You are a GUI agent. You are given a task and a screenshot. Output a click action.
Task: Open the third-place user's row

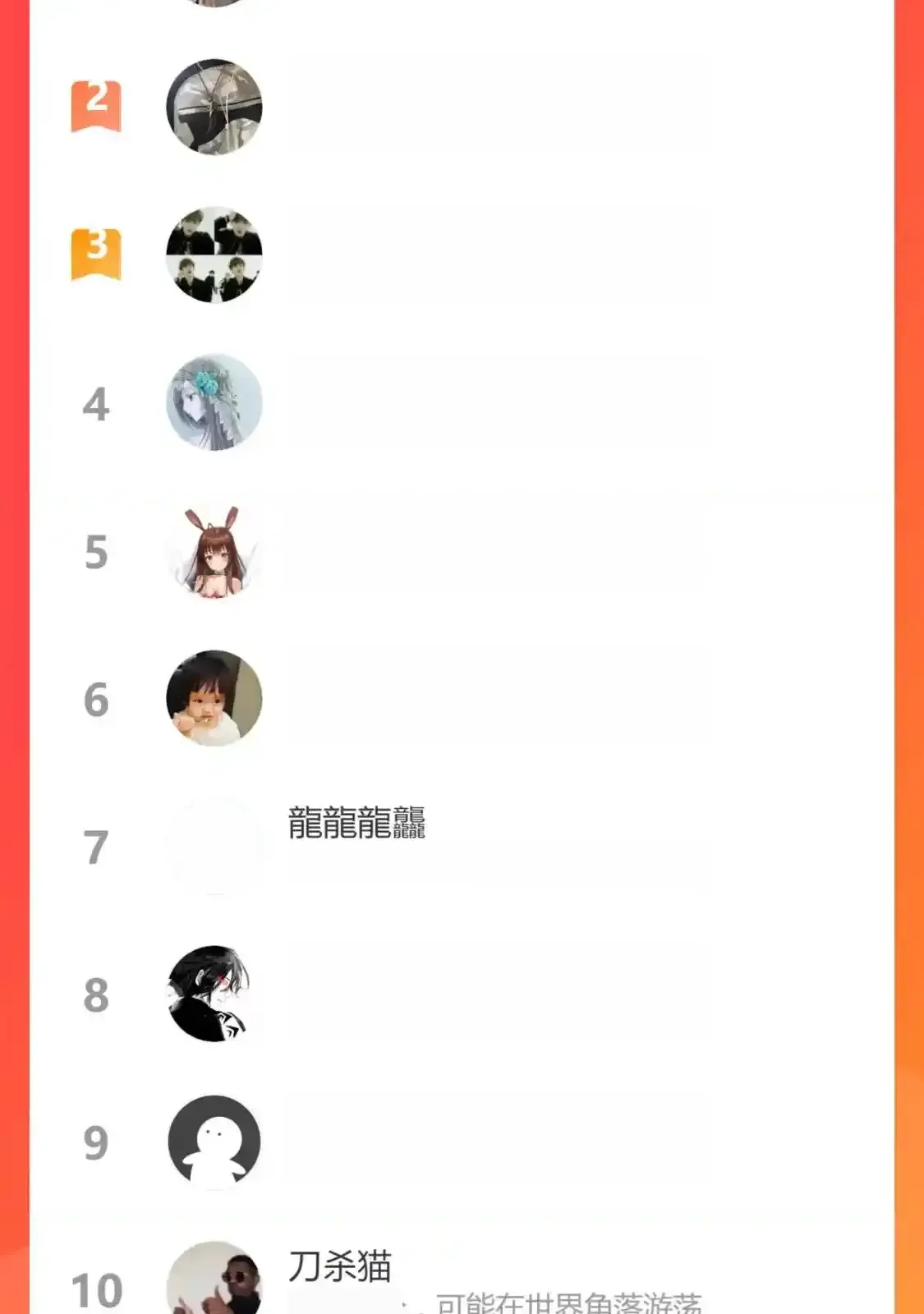tap(214, 255)
